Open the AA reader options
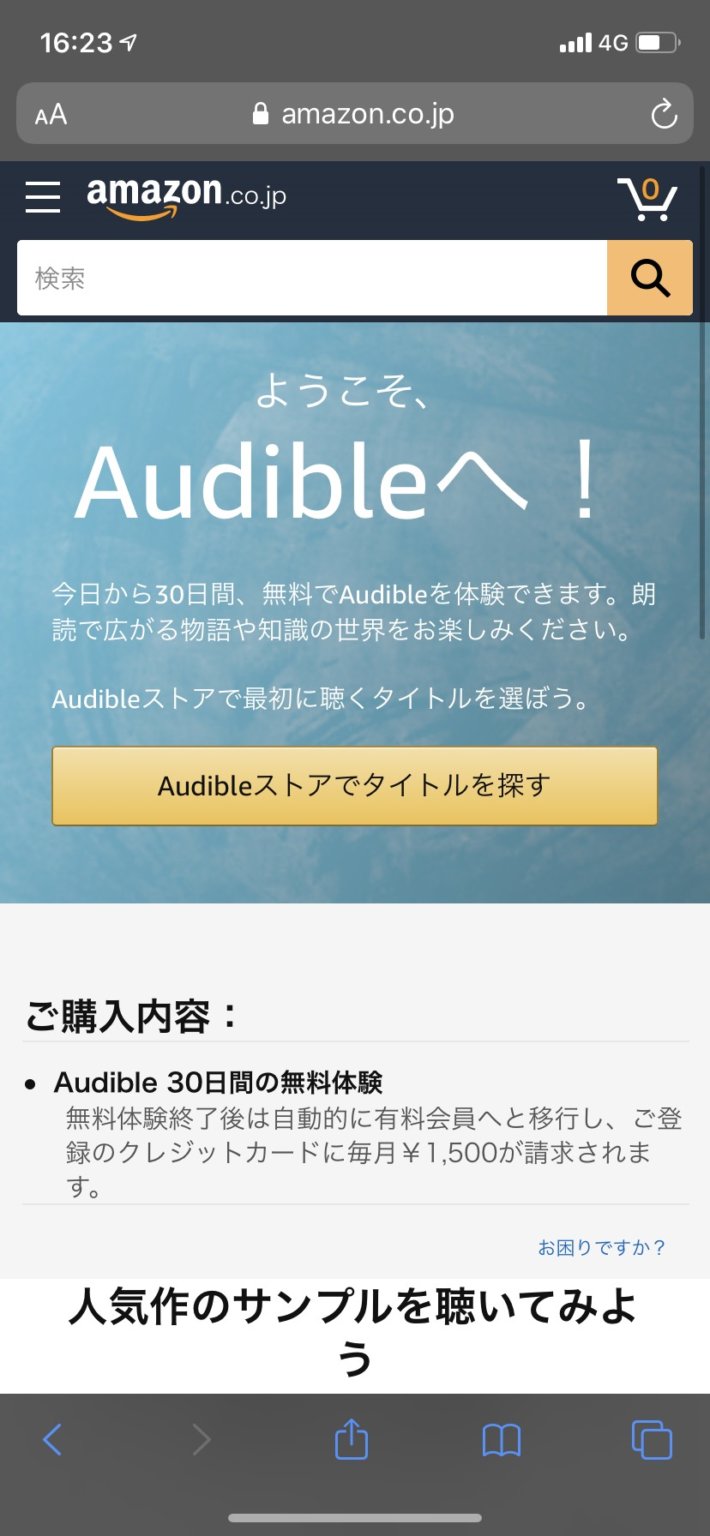710x1536 pixels. tap(51, 115)
